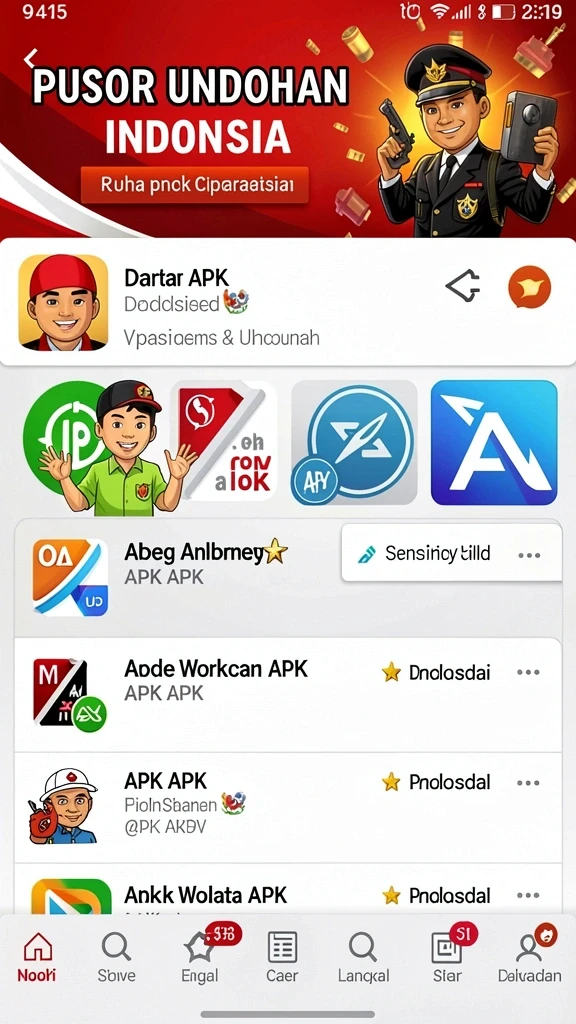
Task: Tap the Ruha pnok Ciparaatsiai banner button
Action: point(194,185)
